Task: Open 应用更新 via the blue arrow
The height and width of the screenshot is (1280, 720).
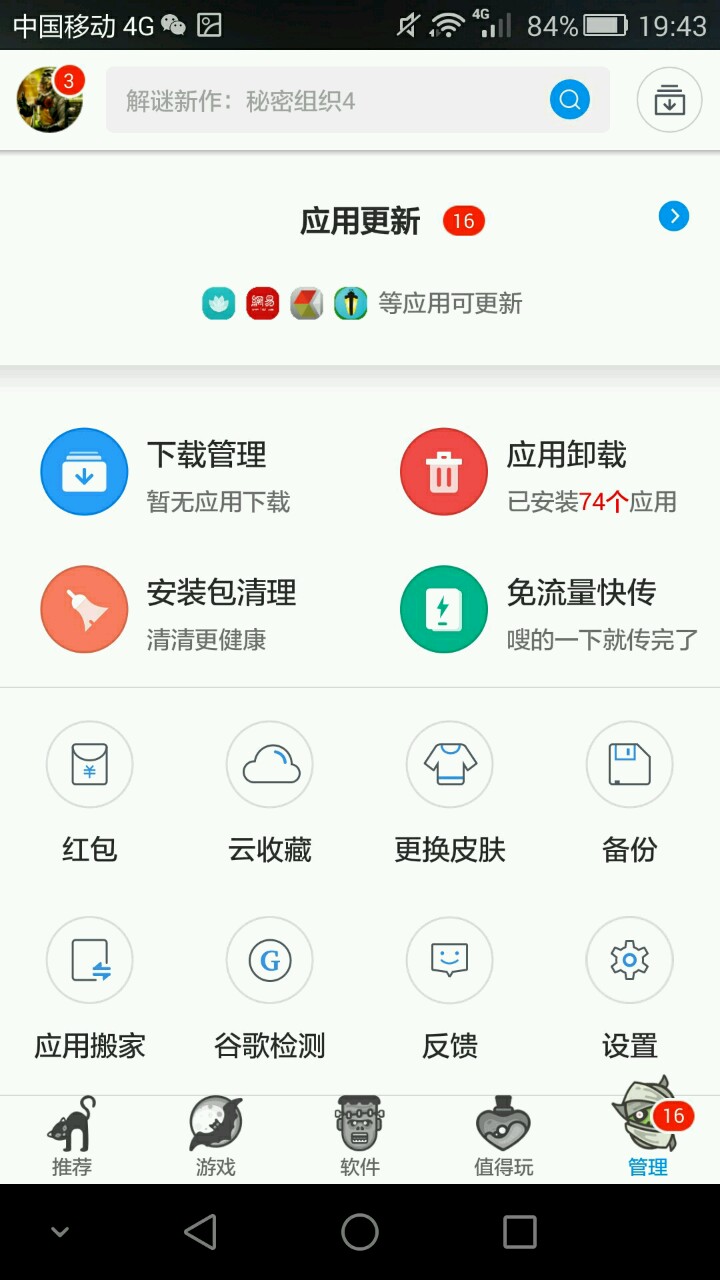Action: (x=674, y=216)
